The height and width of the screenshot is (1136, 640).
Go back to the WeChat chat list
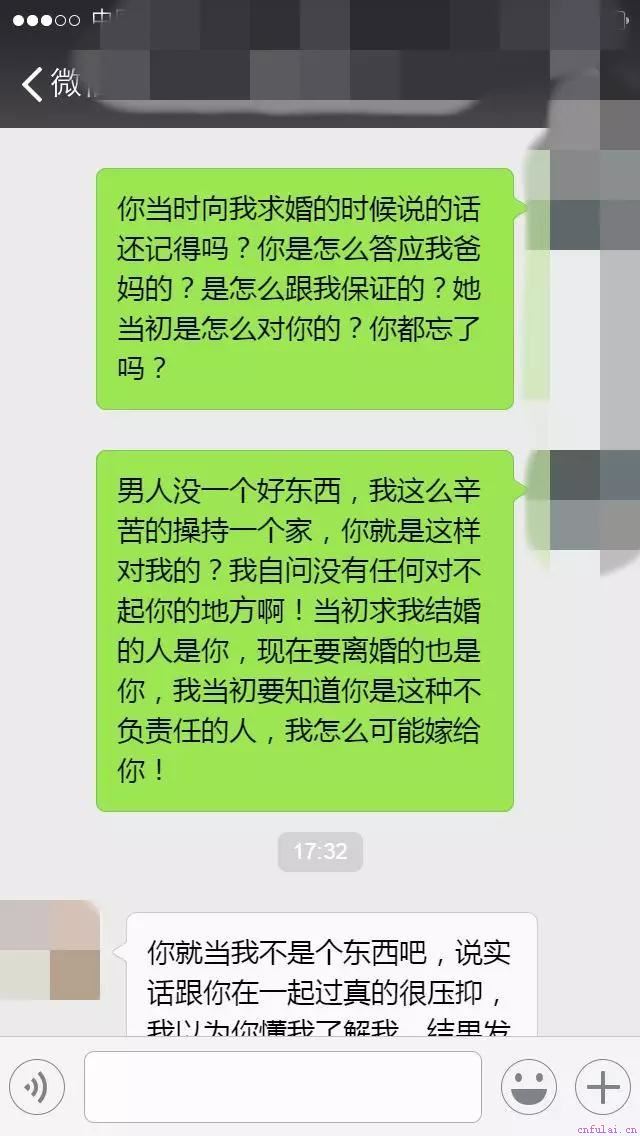[x=50, y=85]
